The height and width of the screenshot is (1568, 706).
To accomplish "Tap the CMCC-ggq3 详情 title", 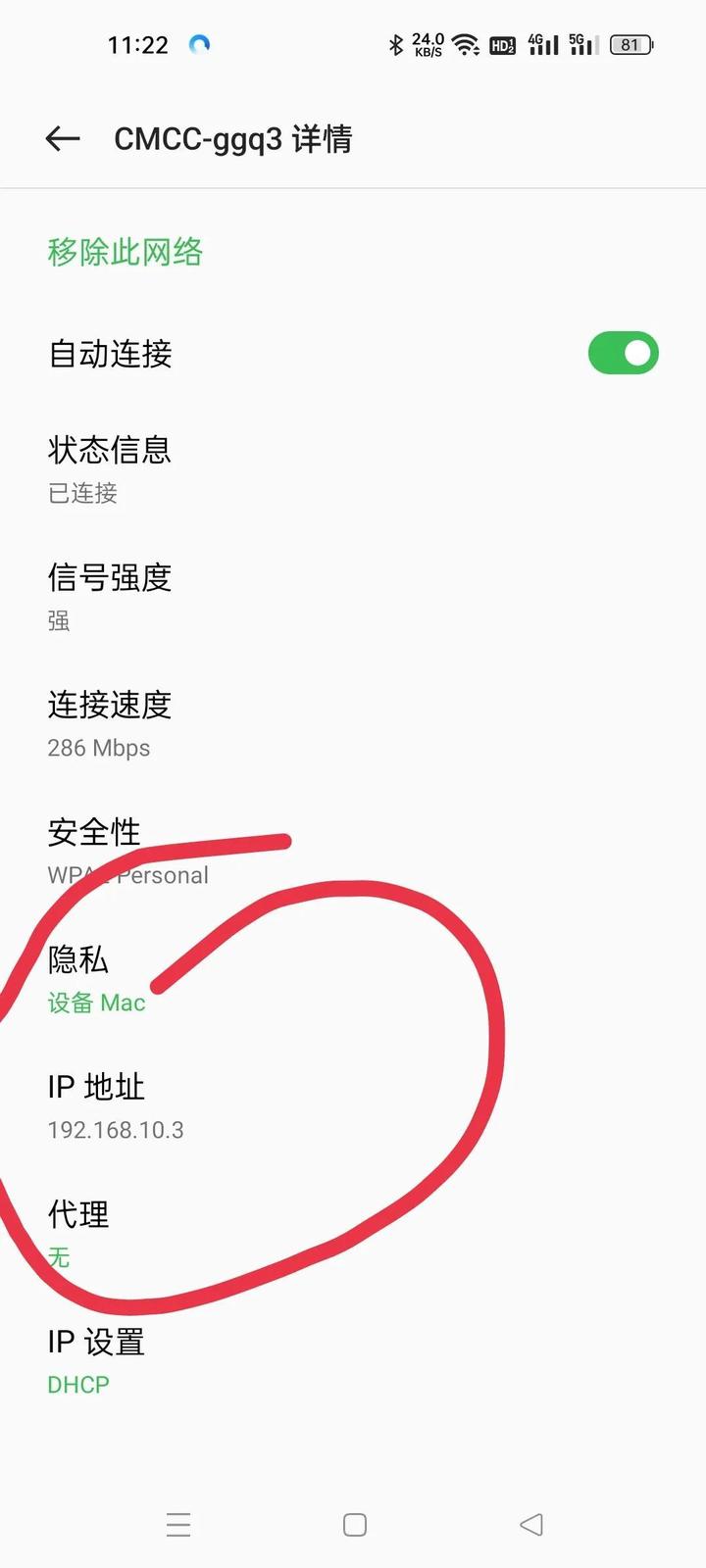I will (235, 139).
